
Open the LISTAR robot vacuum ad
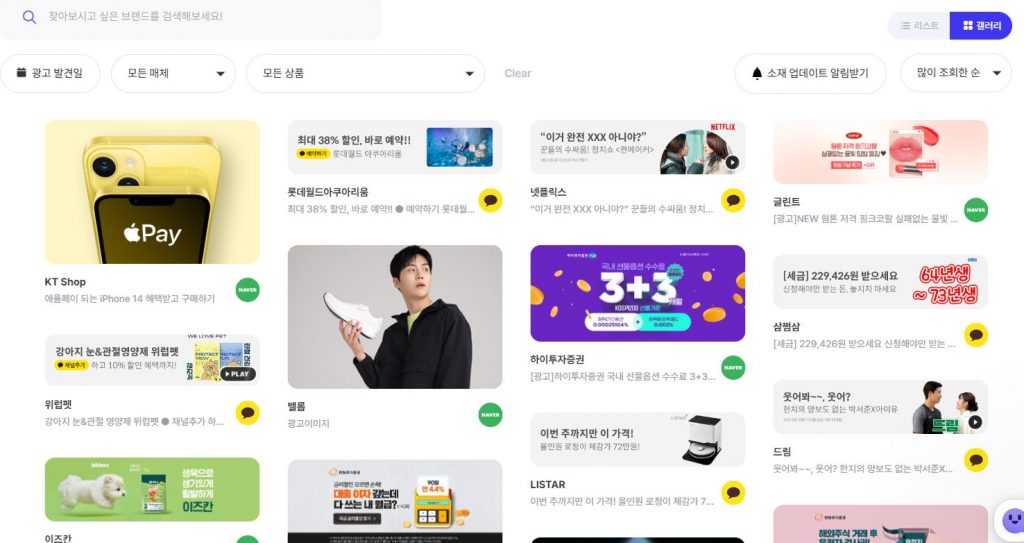(x=637, y=439)
